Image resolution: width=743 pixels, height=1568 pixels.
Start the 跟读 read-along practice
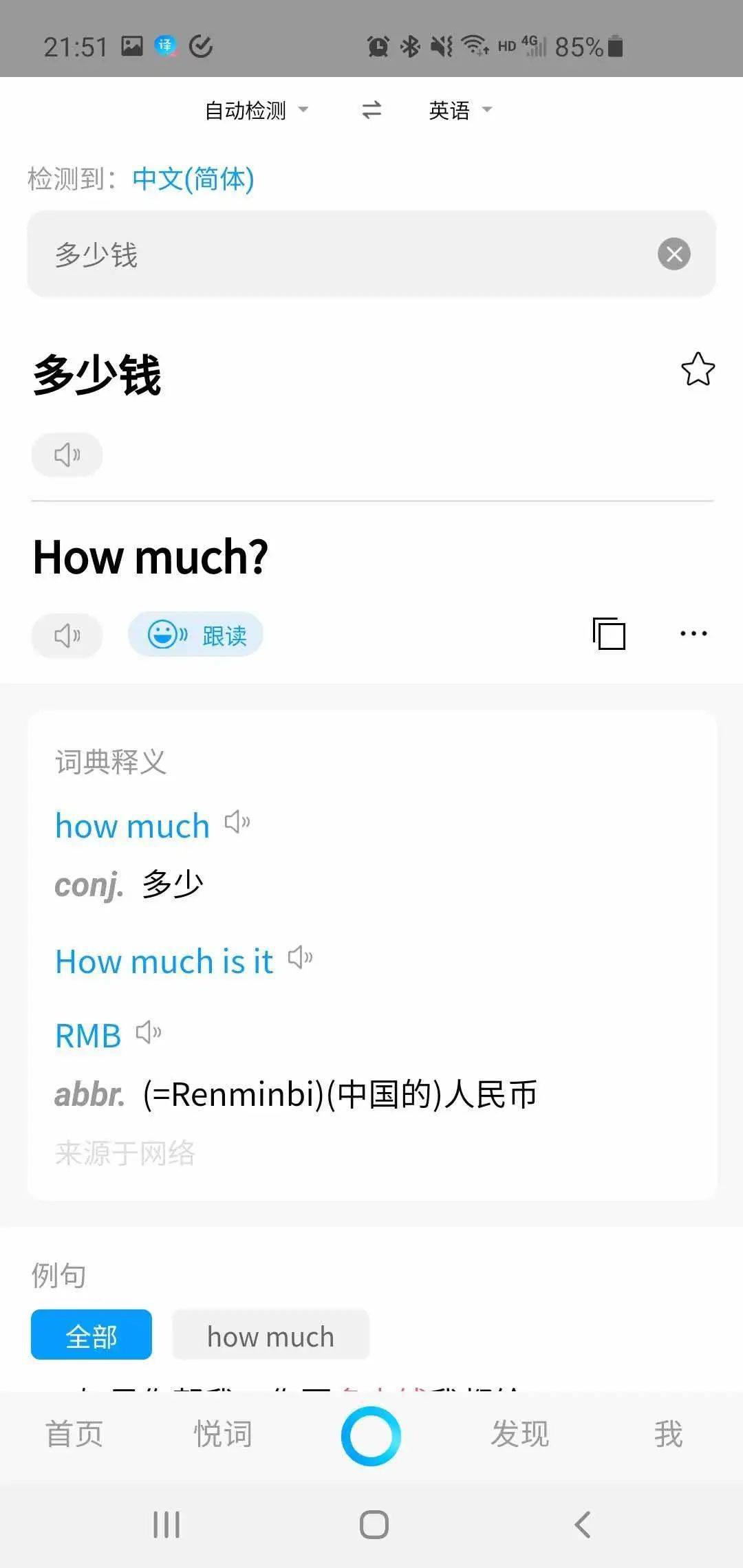click(195, 635)
